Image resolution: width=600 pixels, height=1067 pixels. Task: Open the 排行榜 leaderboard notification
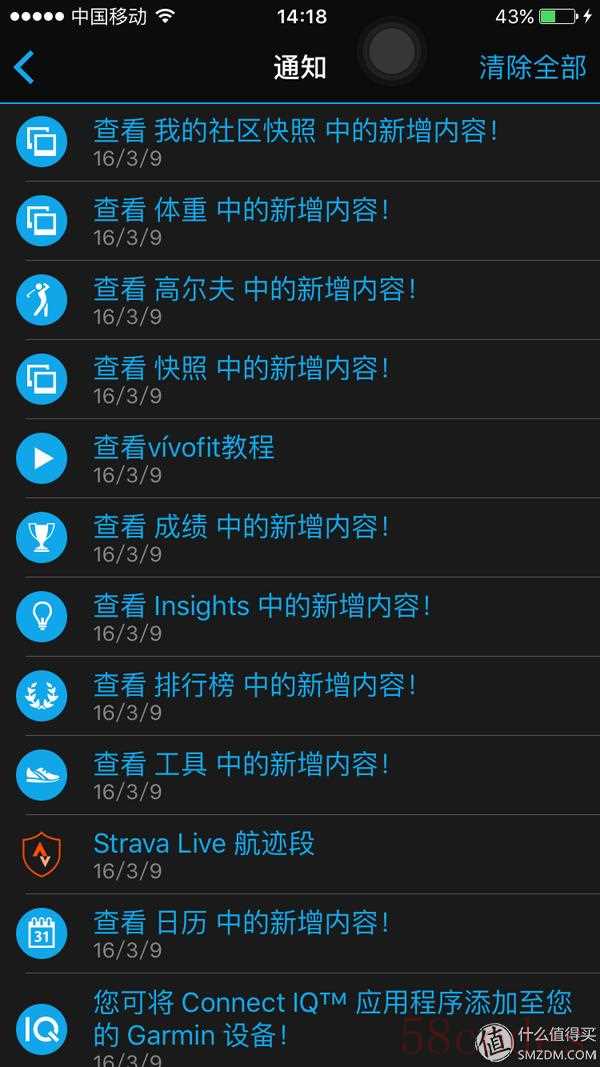300,695
